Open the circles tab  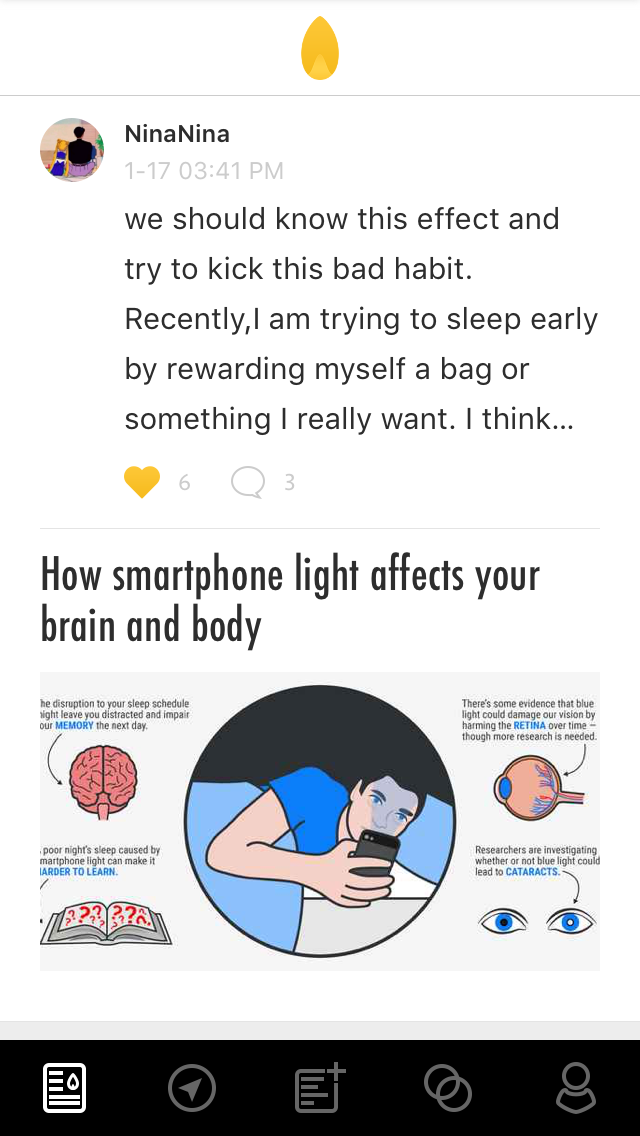click(x=448, y=1087)
